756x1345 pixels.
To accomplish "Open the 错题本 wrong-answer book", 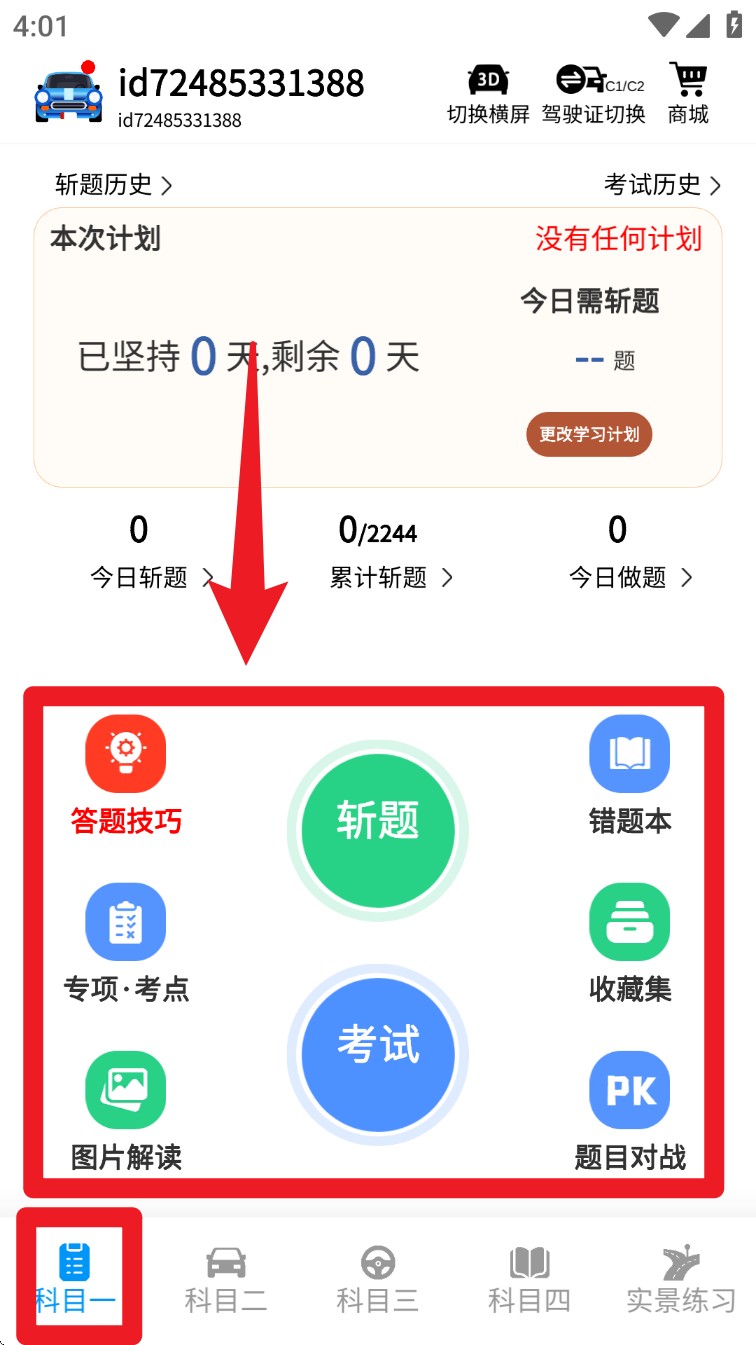I will pos(629,775).
